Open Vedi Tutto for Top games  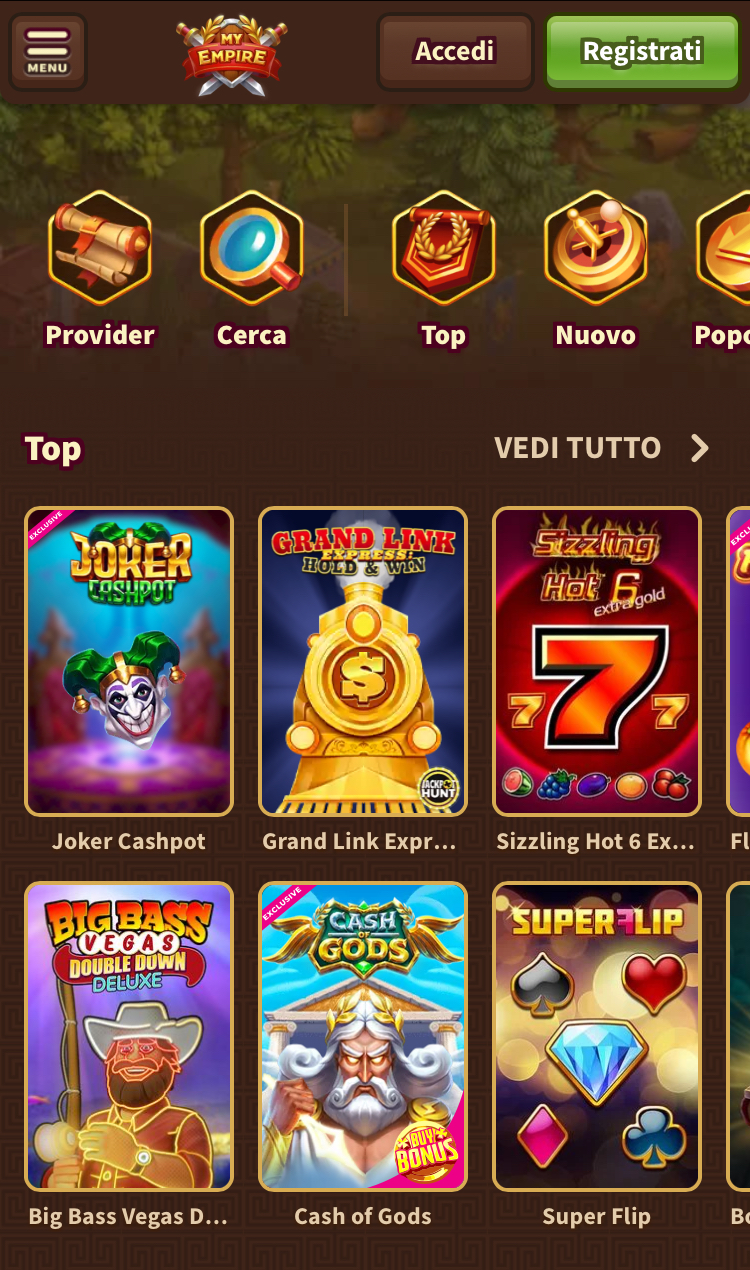pyautogui.click(x=601, y=448)
